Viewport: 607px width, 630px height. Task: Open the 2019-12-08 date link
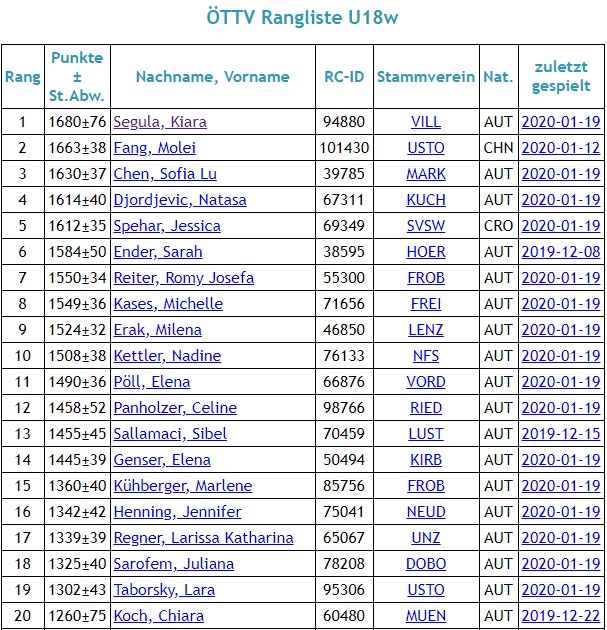561,252
